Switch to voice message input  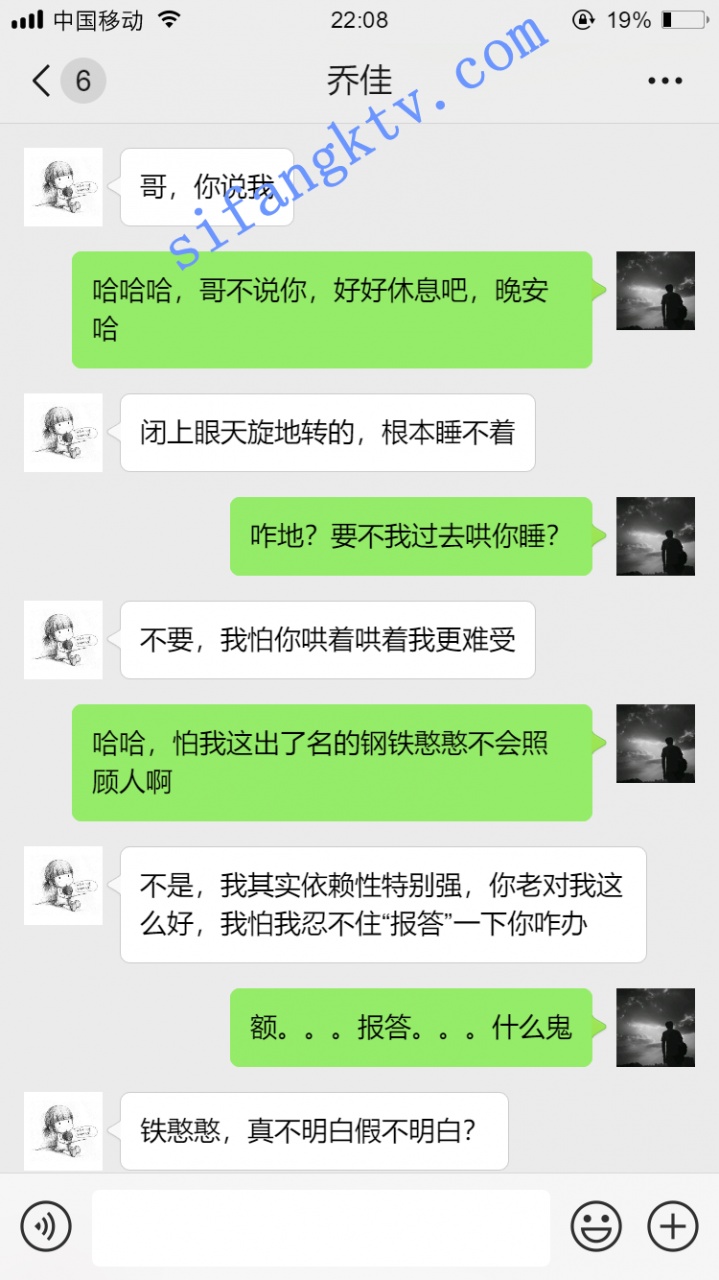coord(46,1226)
